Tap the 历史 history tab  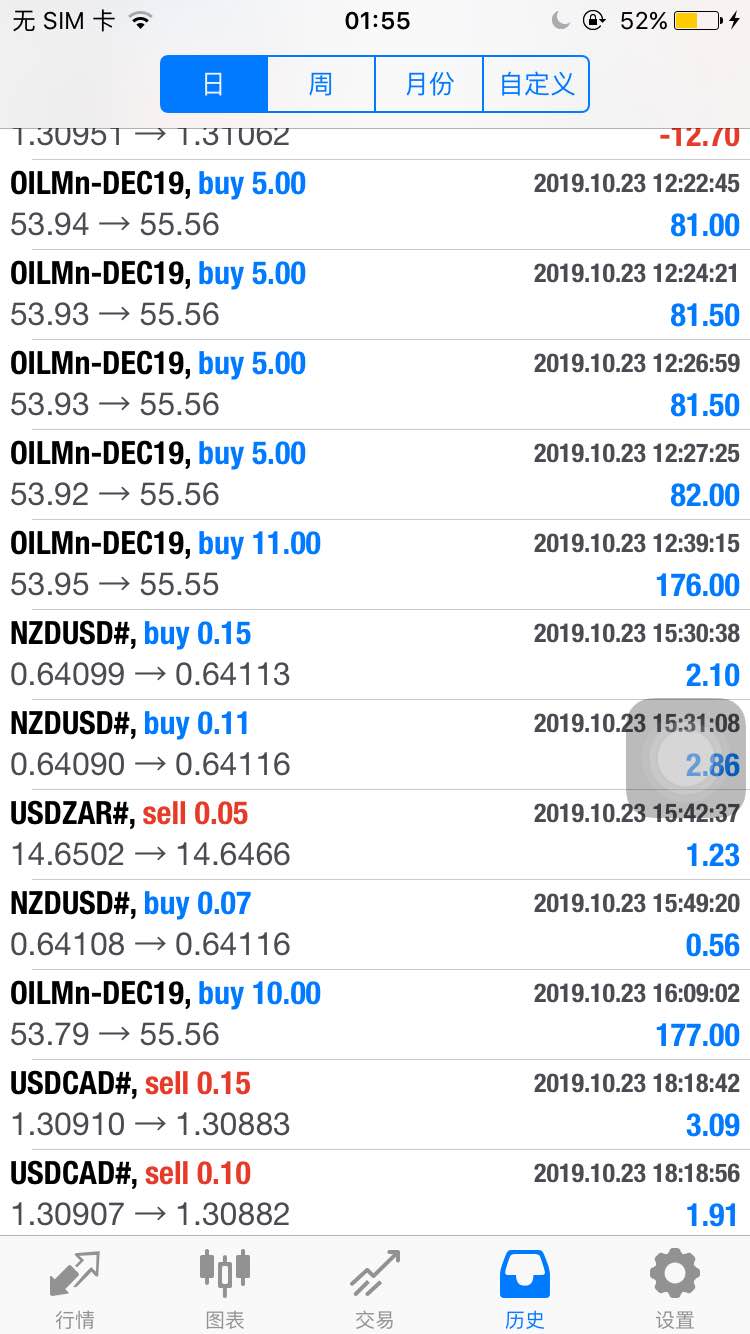525,1286
